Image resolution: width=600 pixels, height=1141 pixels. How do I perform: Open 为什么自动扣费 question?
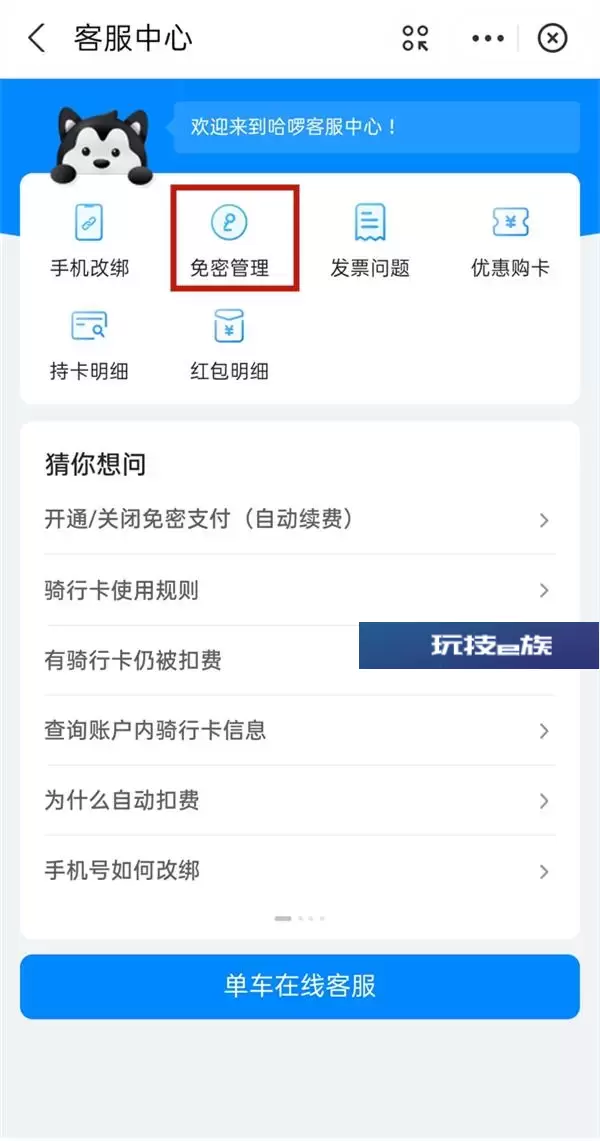click(300, 800)
